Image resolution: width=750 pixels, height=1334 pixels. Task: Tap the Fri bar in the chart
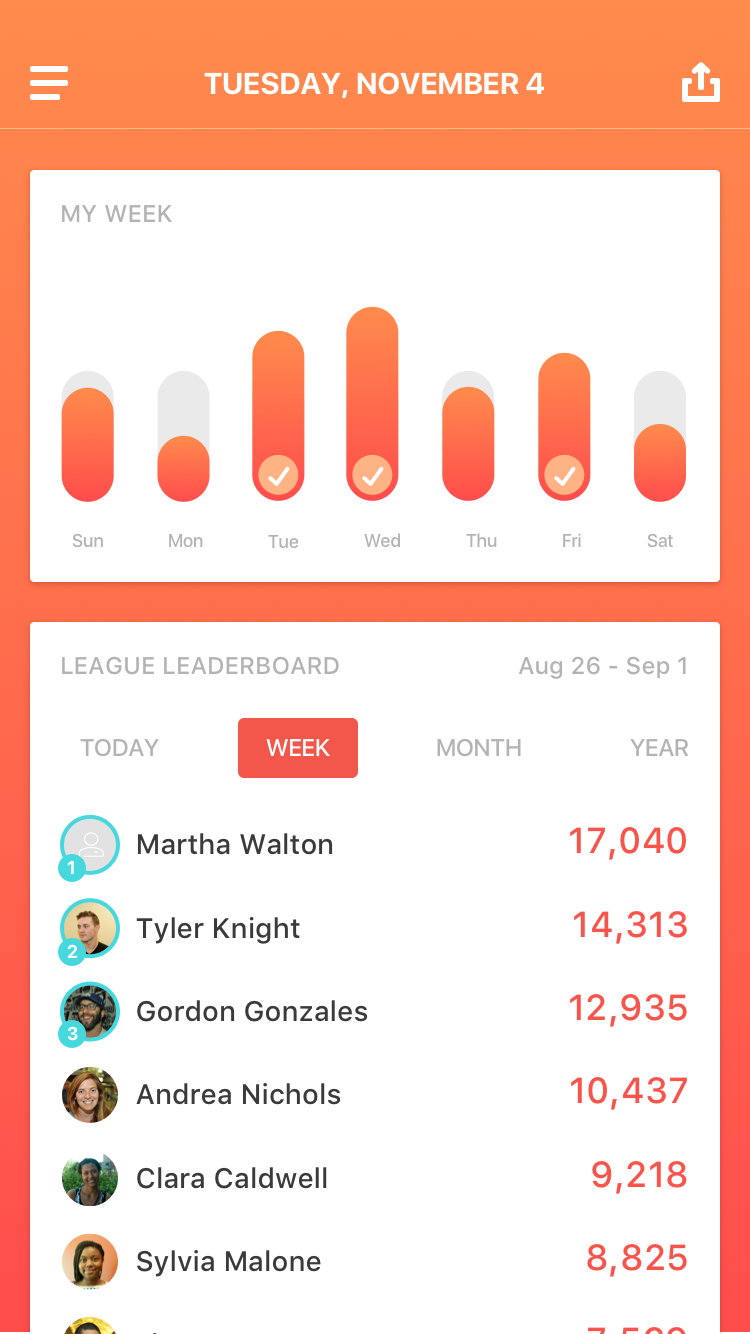(564, 427)
